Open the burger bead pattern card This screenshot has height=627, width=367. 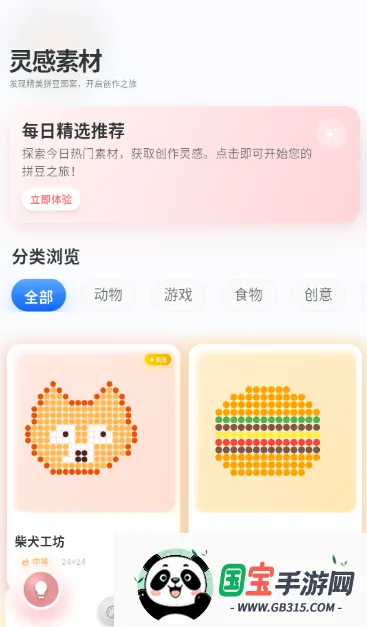tap(275, 438)
